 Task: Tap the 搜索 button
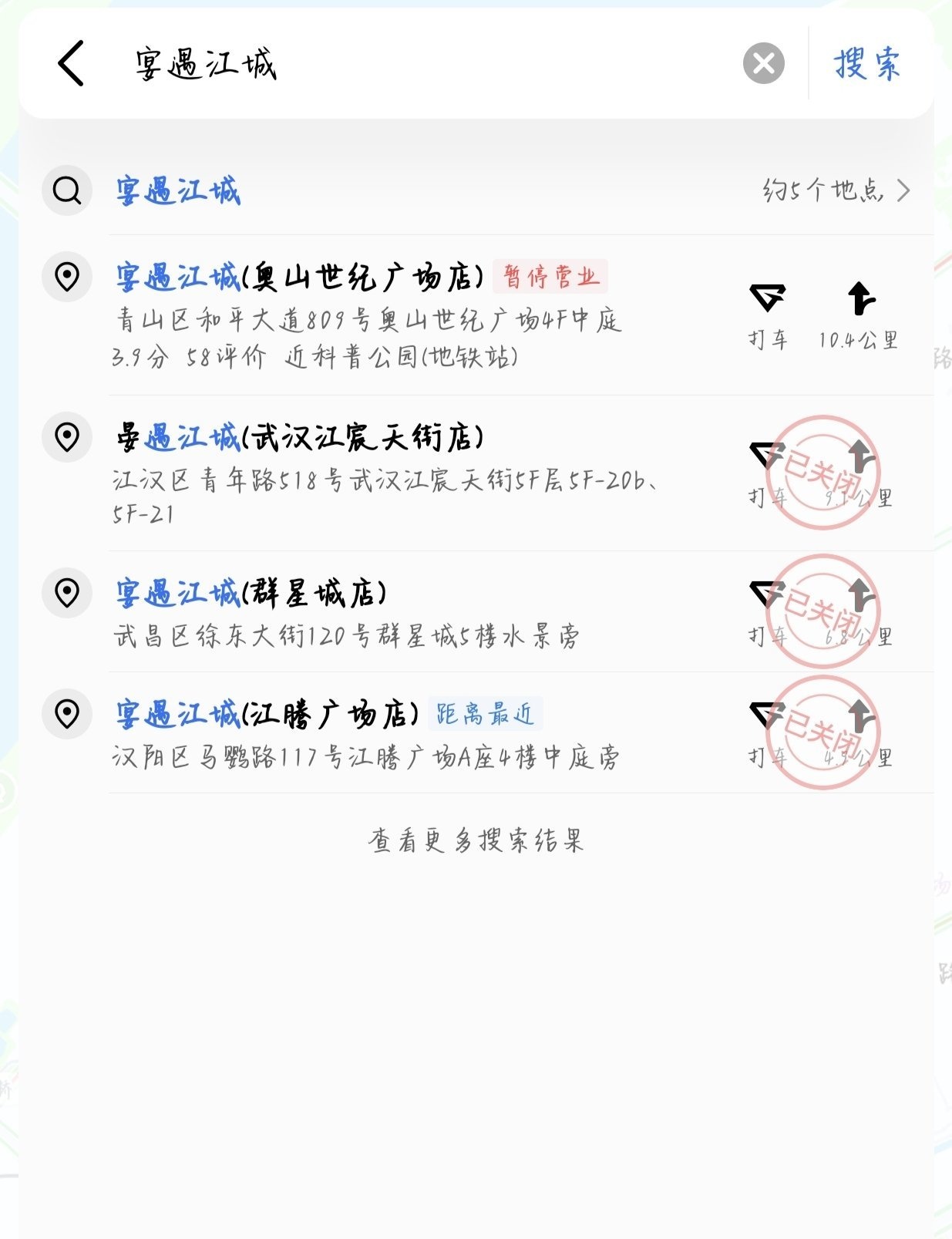click(x=867, y=63)
